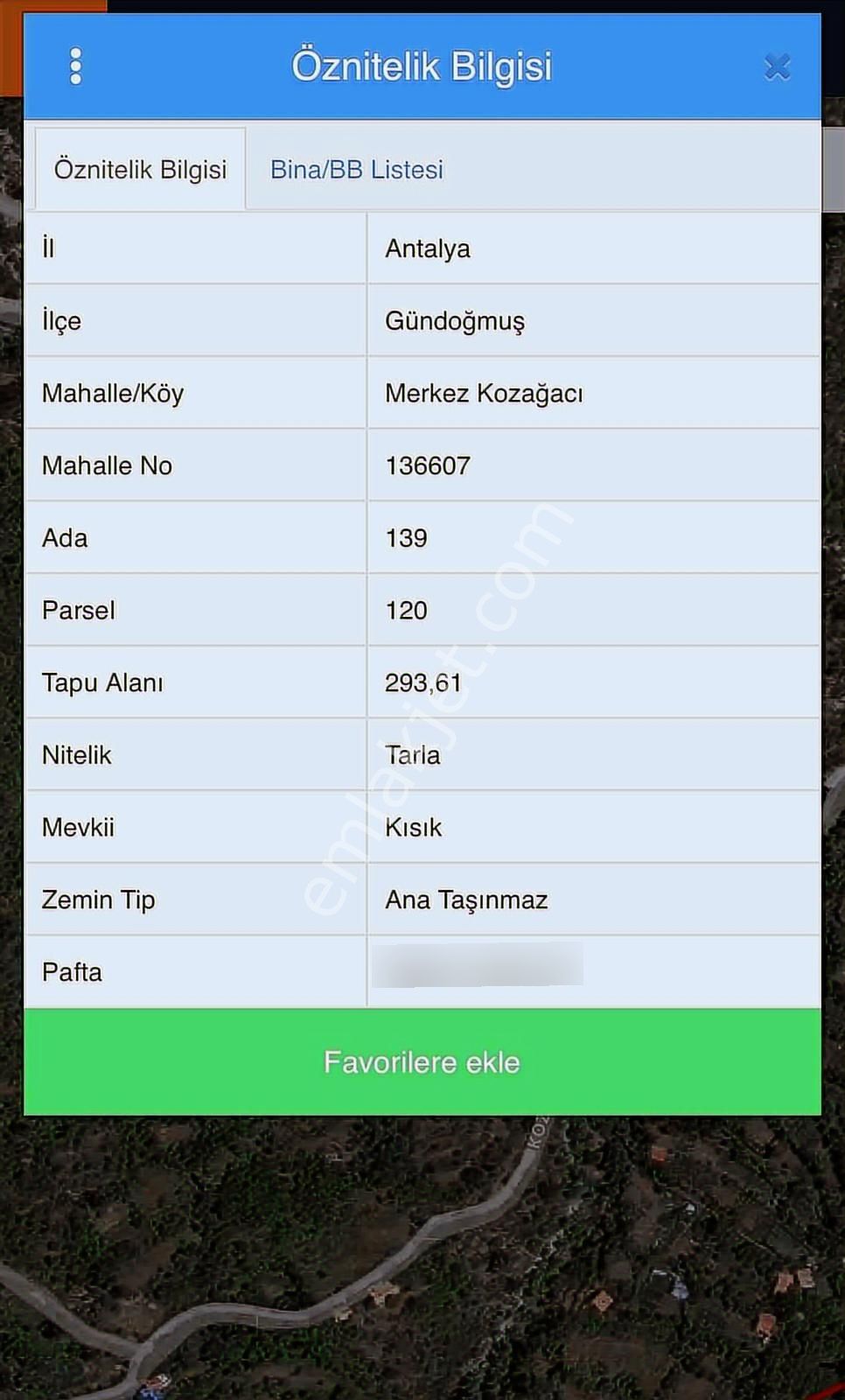Select the İl value Antalya

(x=428, y=248)
